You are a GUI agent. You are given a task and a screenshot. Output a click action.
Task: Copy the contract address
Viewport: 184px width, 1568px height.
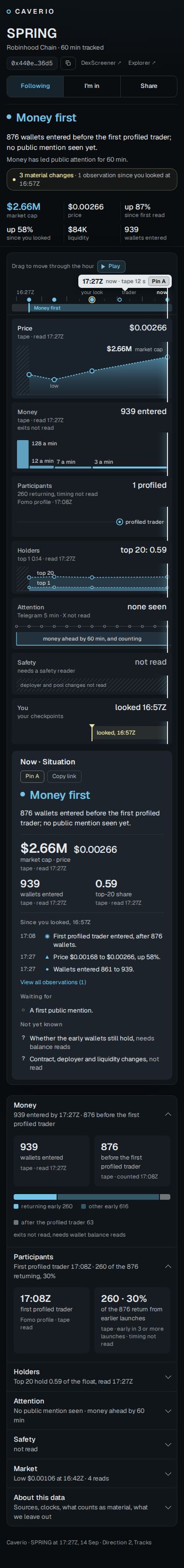coord(68,63)
